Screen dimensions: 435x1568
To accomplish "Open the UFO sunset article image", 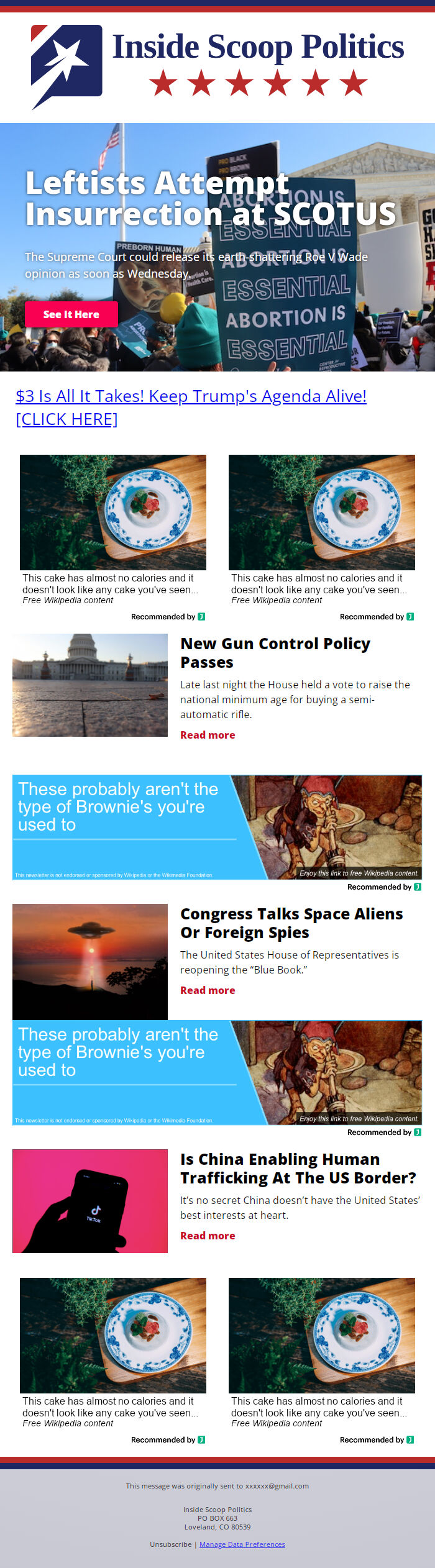I will [x=90, y=962].
